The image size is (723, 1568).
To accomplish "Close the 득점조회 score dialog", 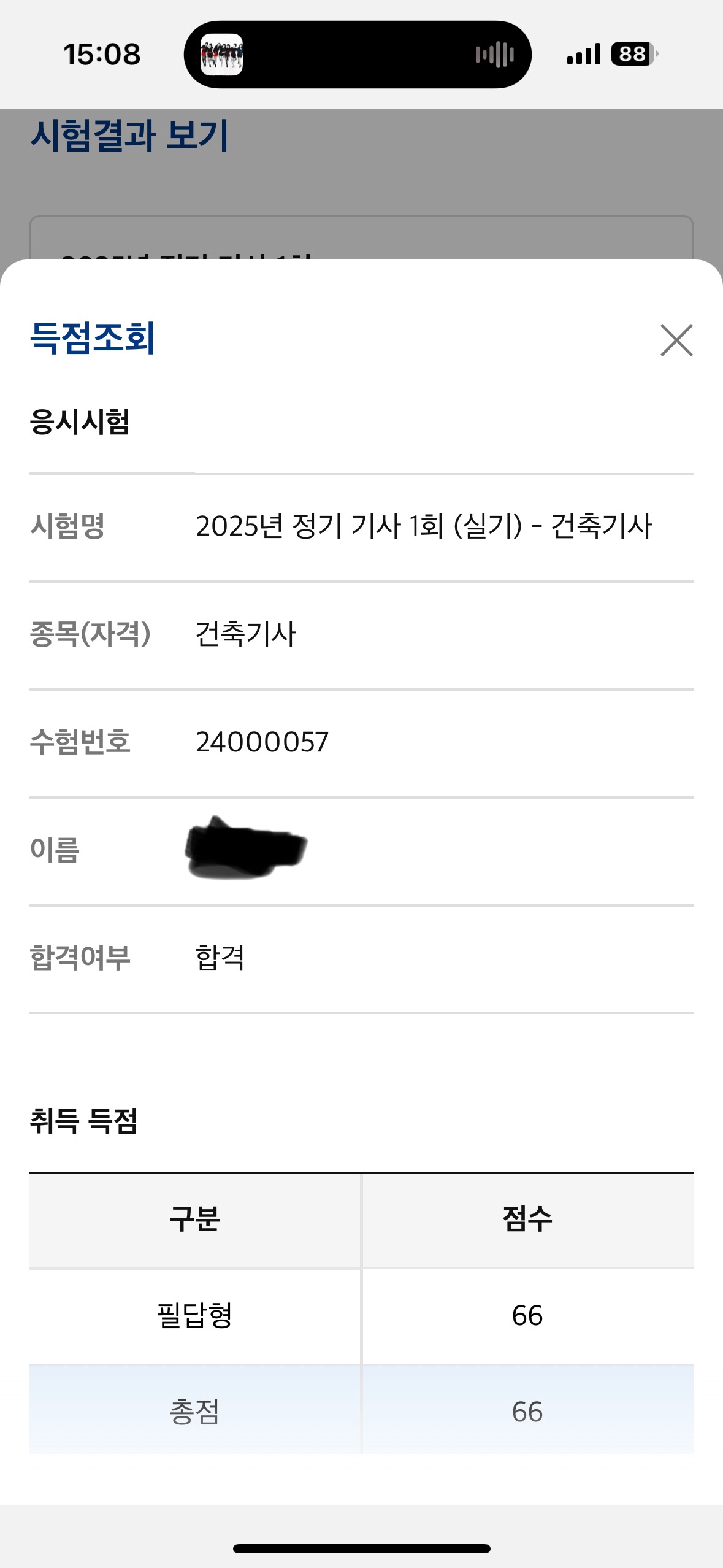I will click(x=676, y=340).
